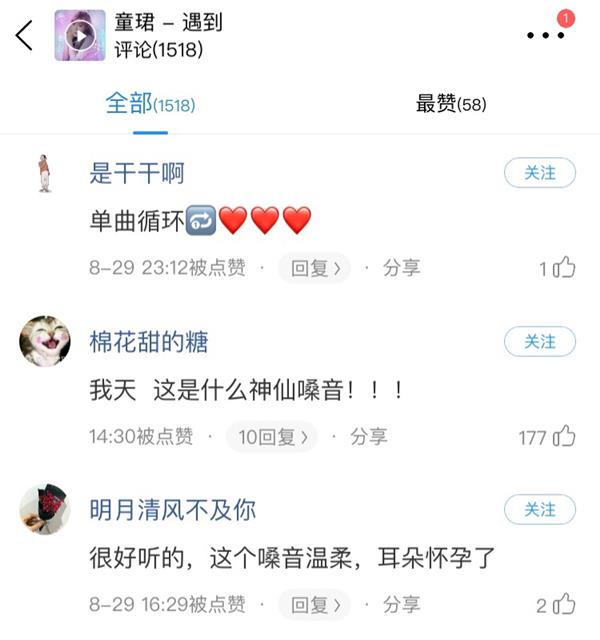Go back using the top-left arrow
The image size is (600, 640).
point(24,36)
